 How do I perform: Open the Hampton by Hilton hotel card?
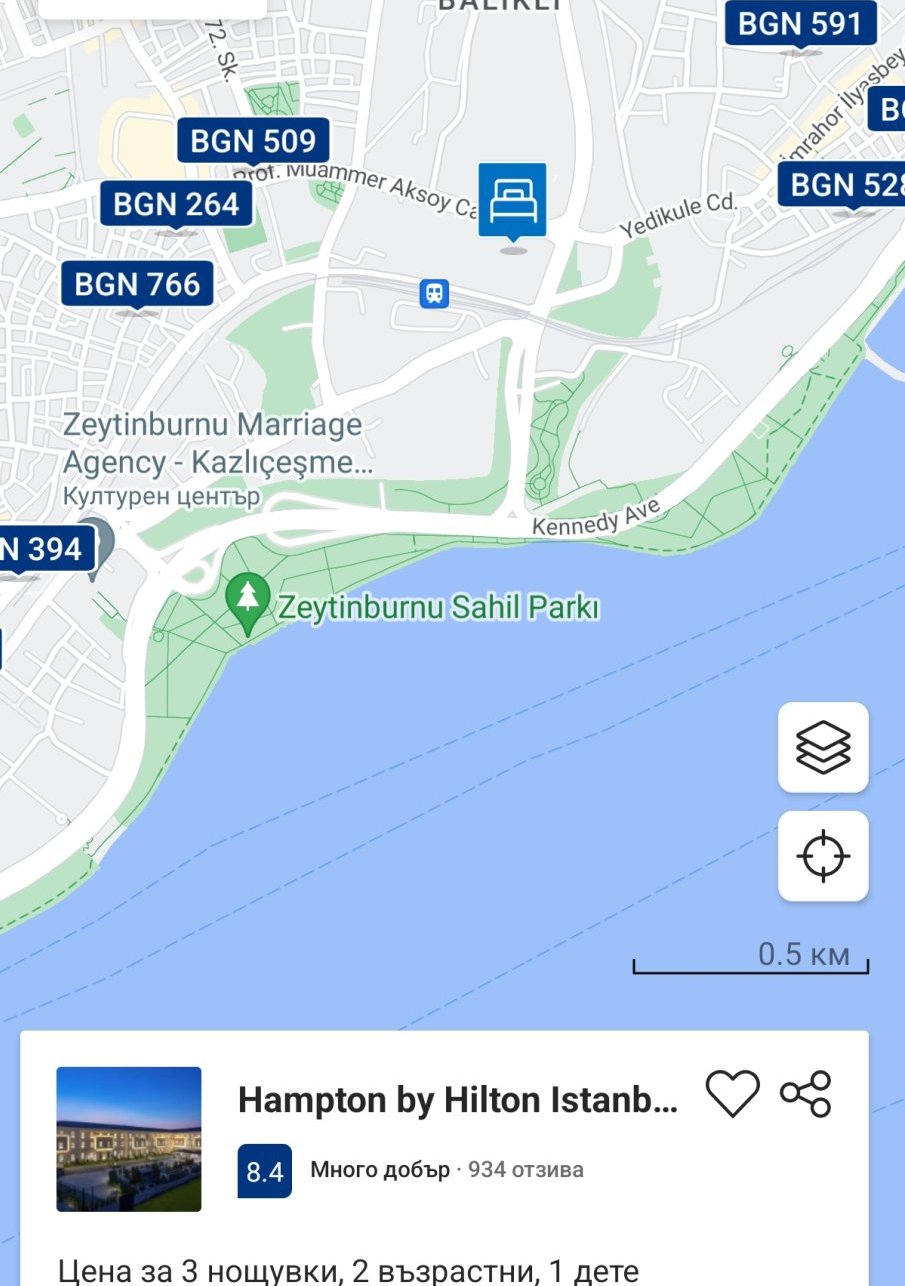[444, 1158]
